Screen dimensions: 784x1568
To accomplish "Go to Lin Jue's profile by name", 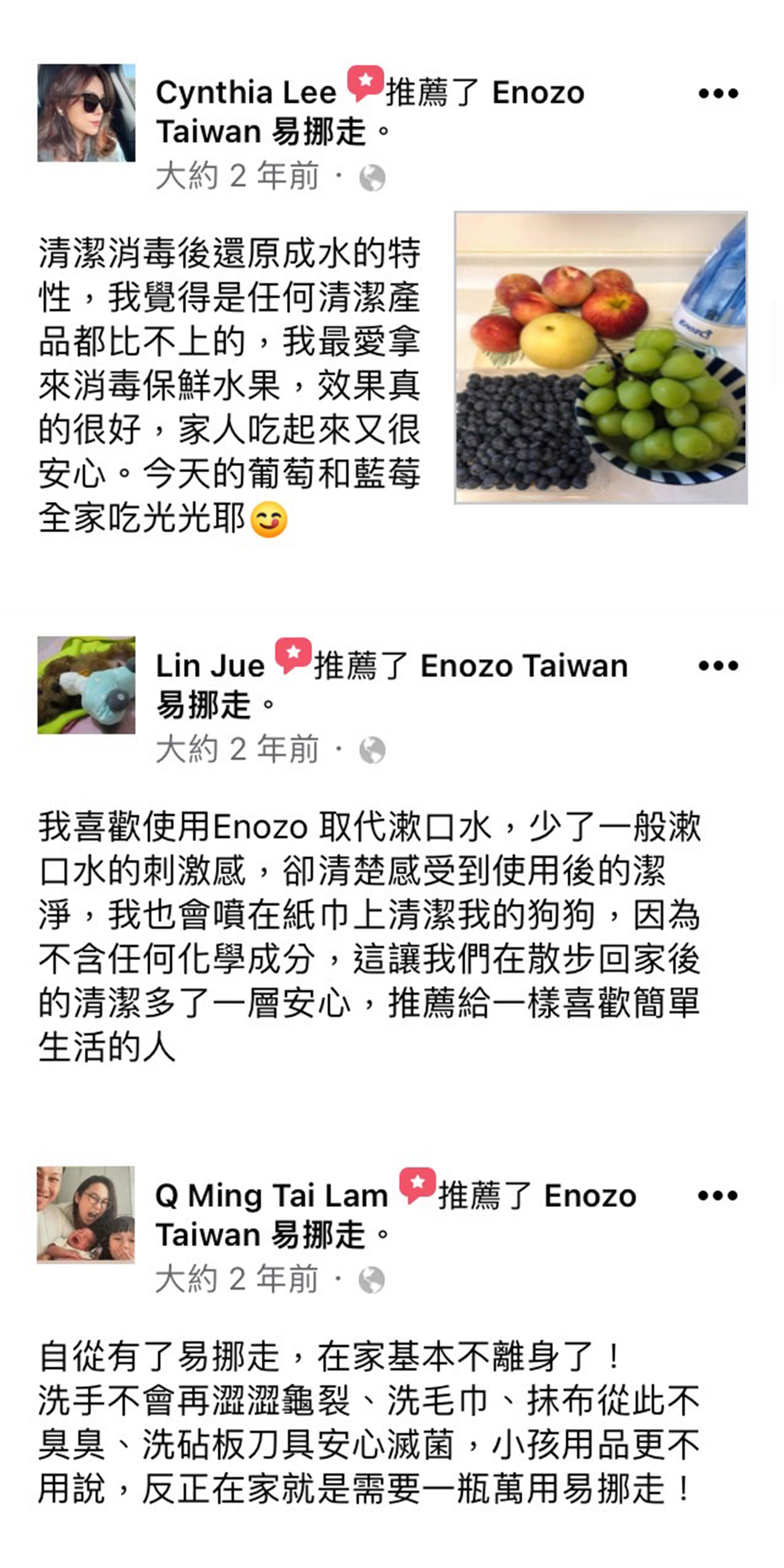I will [x=210, y=666].
